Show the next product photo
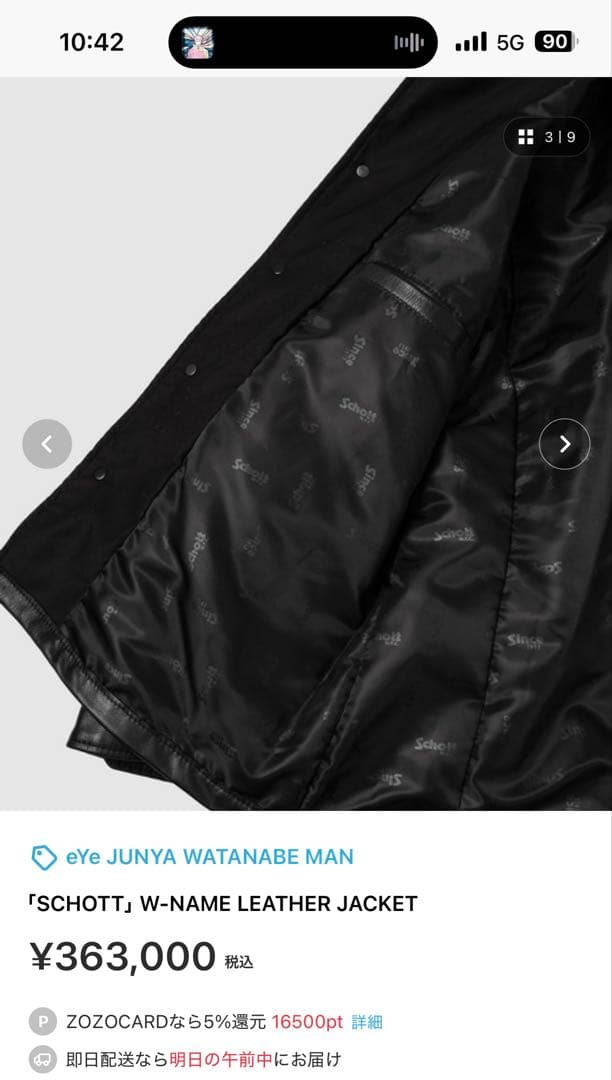This screenshot has width=612, height=1080. pos(564,443)
